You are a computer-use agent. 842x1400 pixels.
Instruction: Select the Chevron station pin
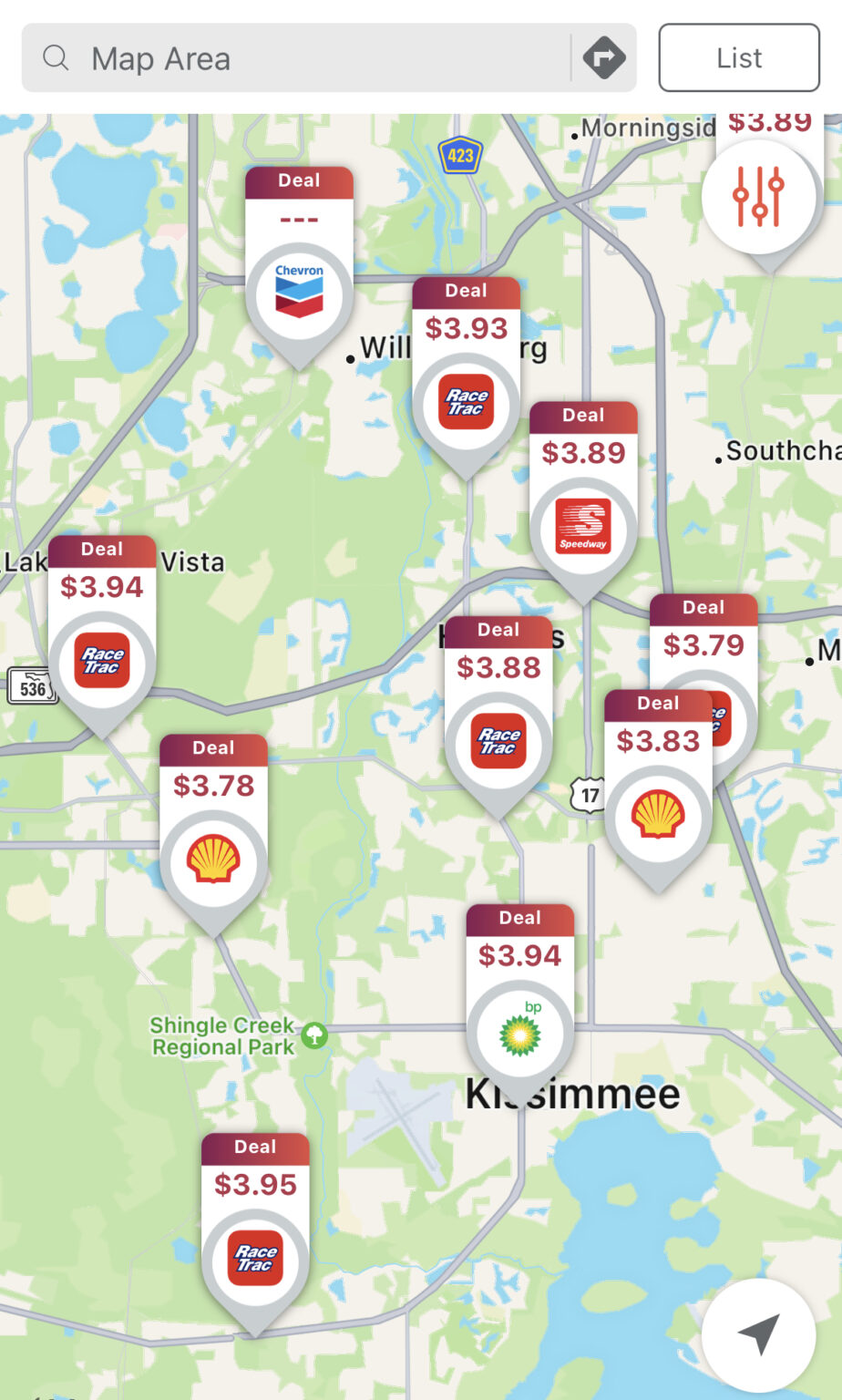click(299, 293)
